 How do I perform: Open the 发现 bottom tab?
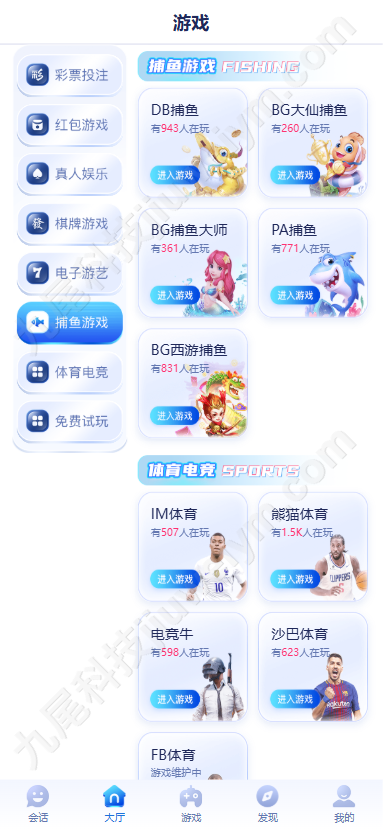coord(268,804)
